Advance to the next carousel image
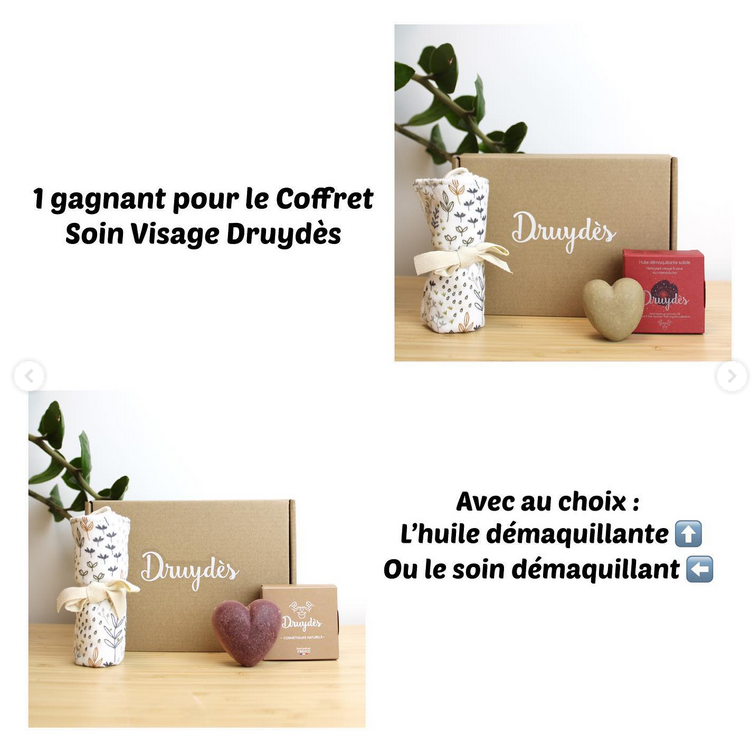Viewport: 752px width, 752px height. pyautogui.click(x=732, y=376)
